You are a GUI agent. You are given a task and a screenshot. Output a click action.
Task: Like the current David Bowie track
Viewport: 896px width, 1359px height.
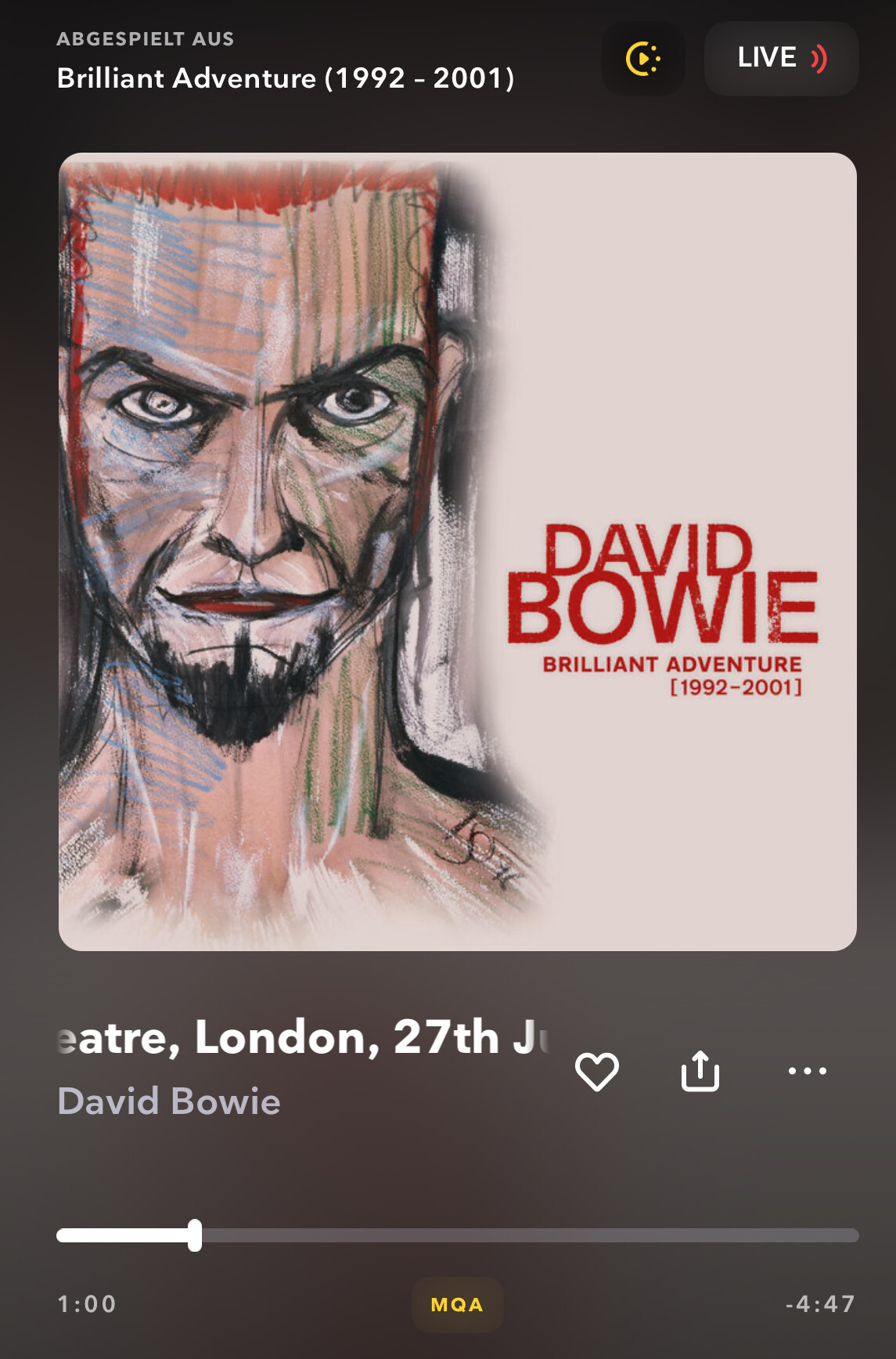(x=597, y=1071)
